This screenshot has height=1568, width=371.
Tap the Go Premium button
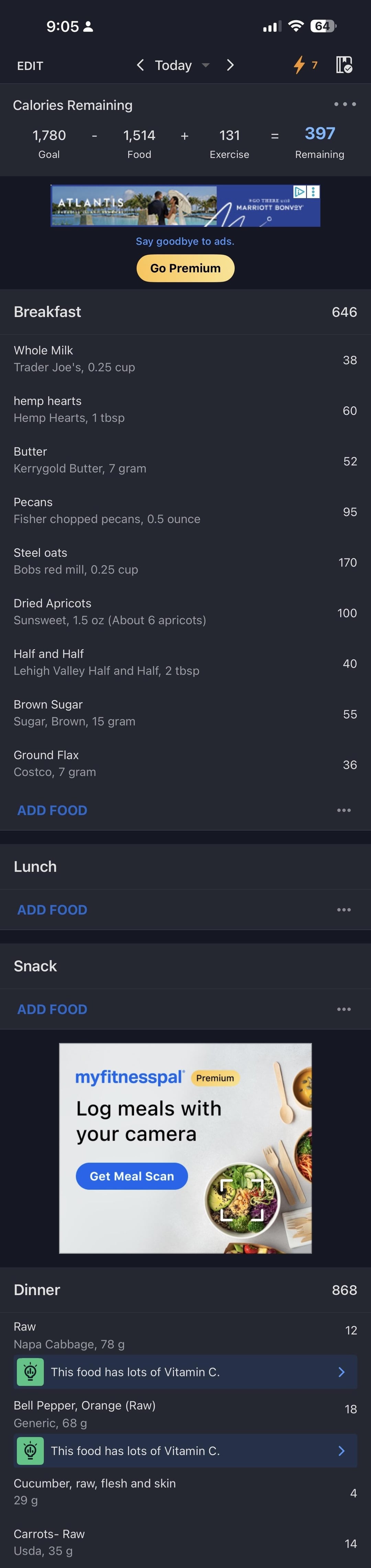pyautogui.click(x=185, y=268)
